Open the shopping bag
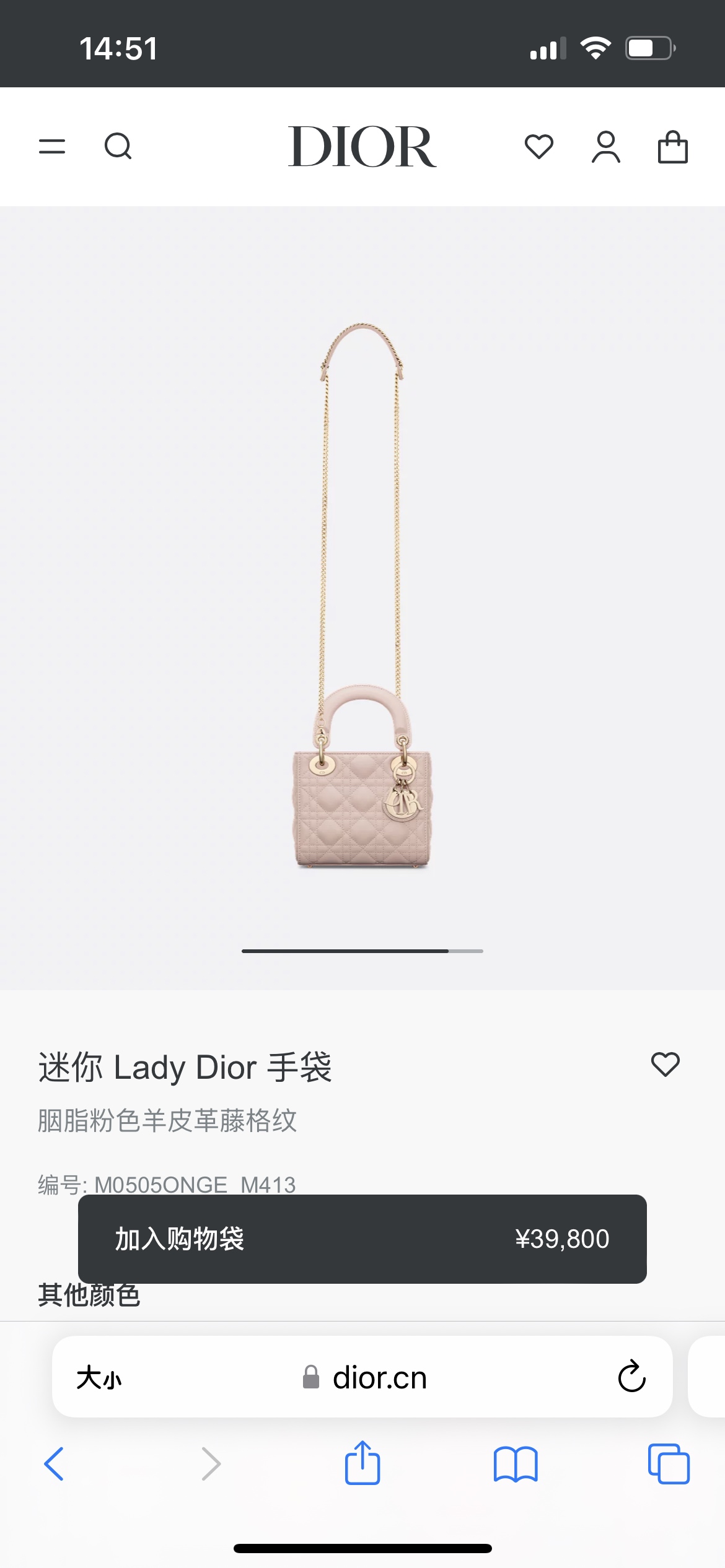 point(672,147)
